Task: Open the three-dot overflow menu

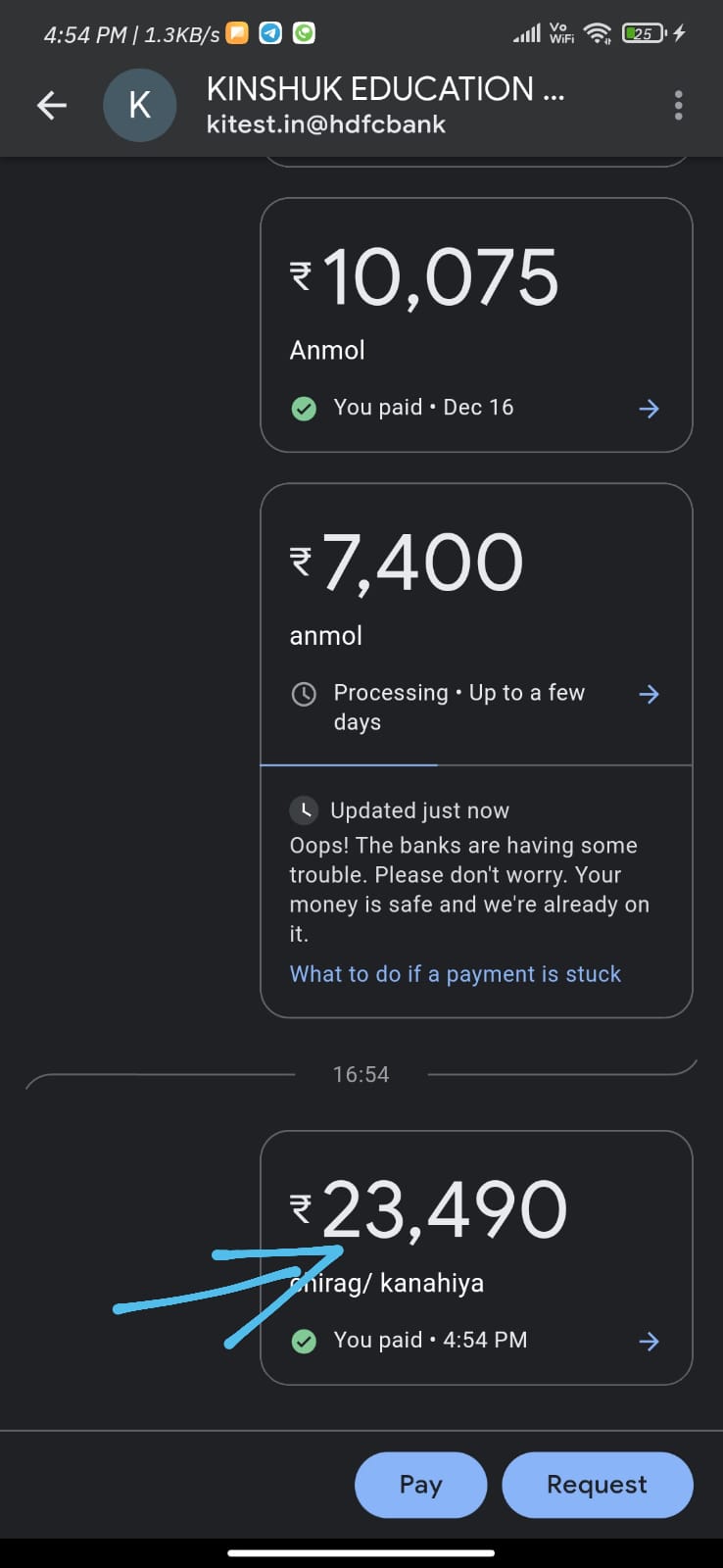Action: pyautogui.click(x=678, y=106)
